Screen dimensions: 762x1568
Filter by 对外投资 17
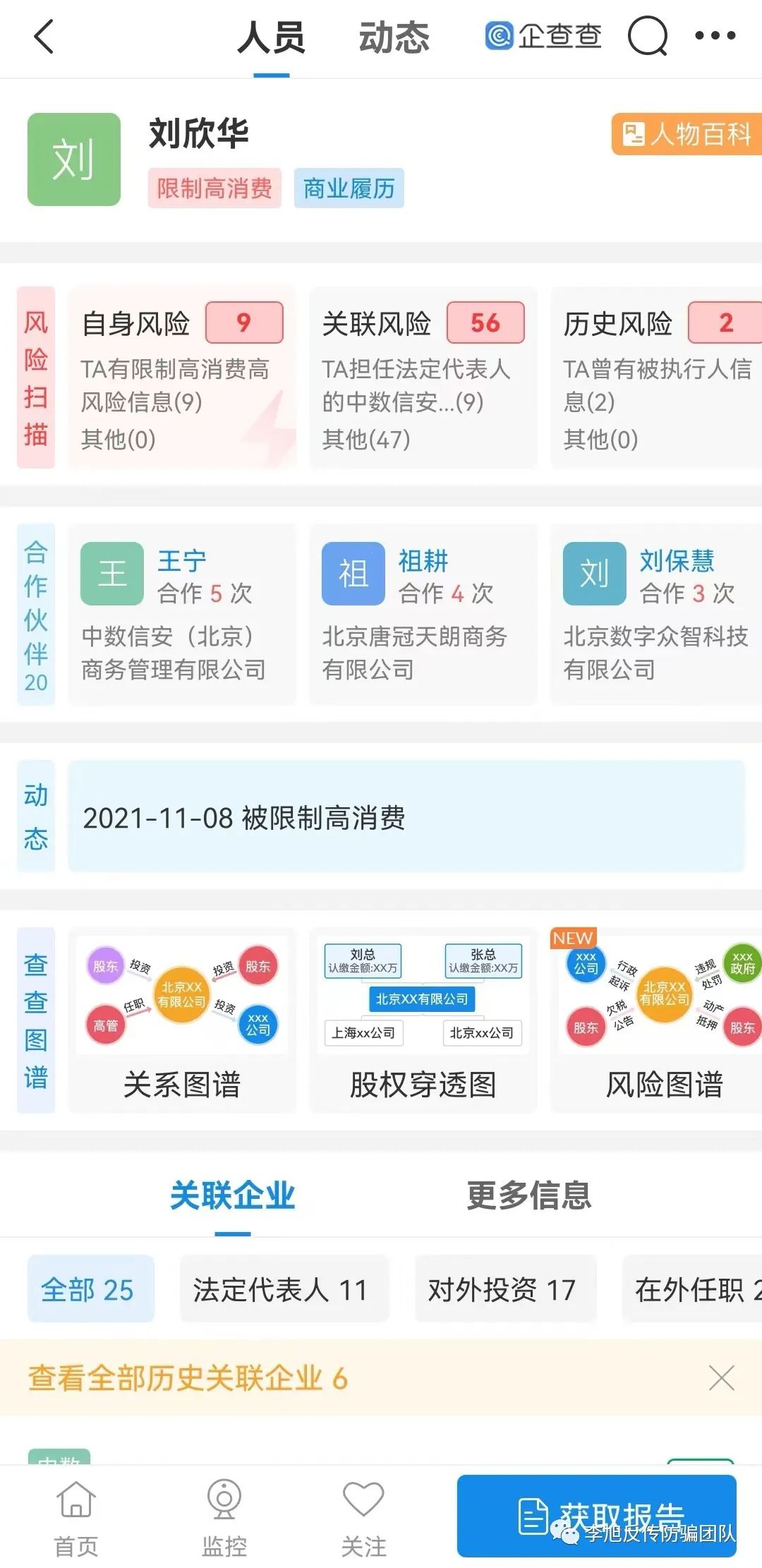coord(505,1289)
